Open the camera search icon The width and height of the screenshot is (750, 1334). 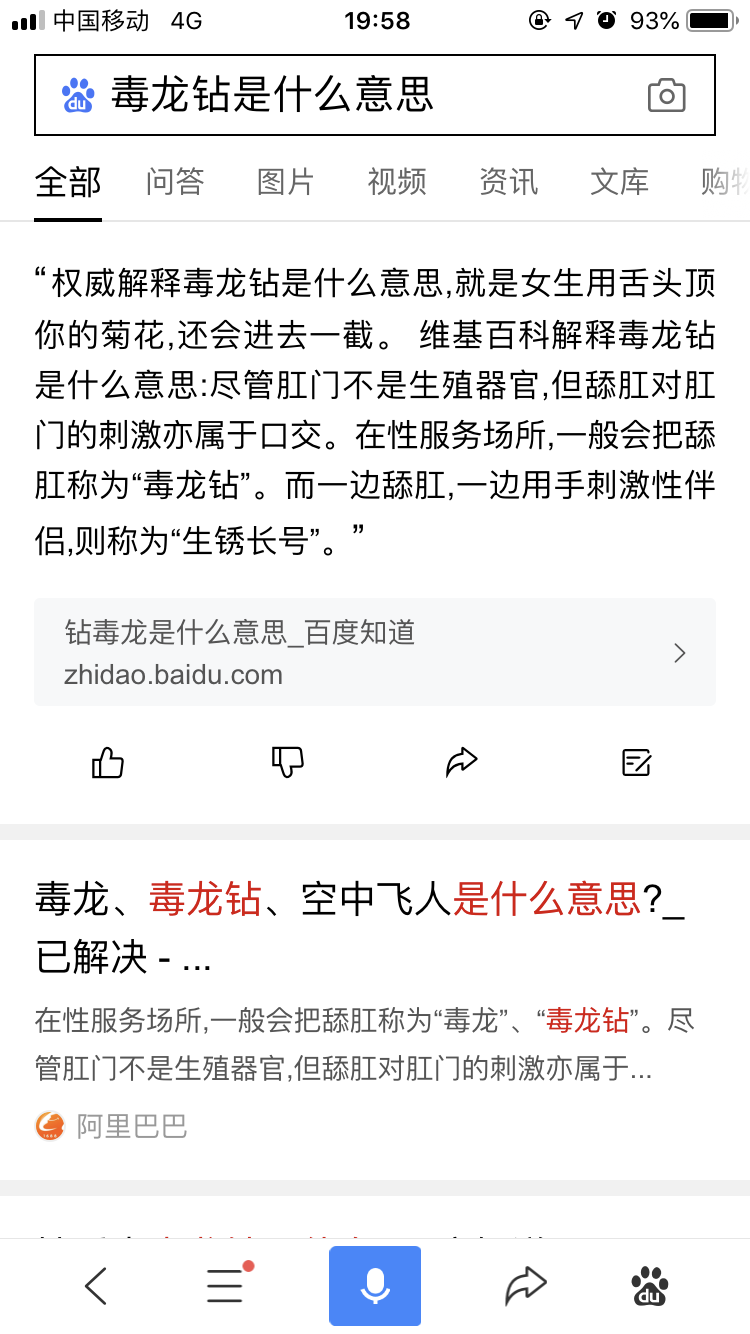668,94
